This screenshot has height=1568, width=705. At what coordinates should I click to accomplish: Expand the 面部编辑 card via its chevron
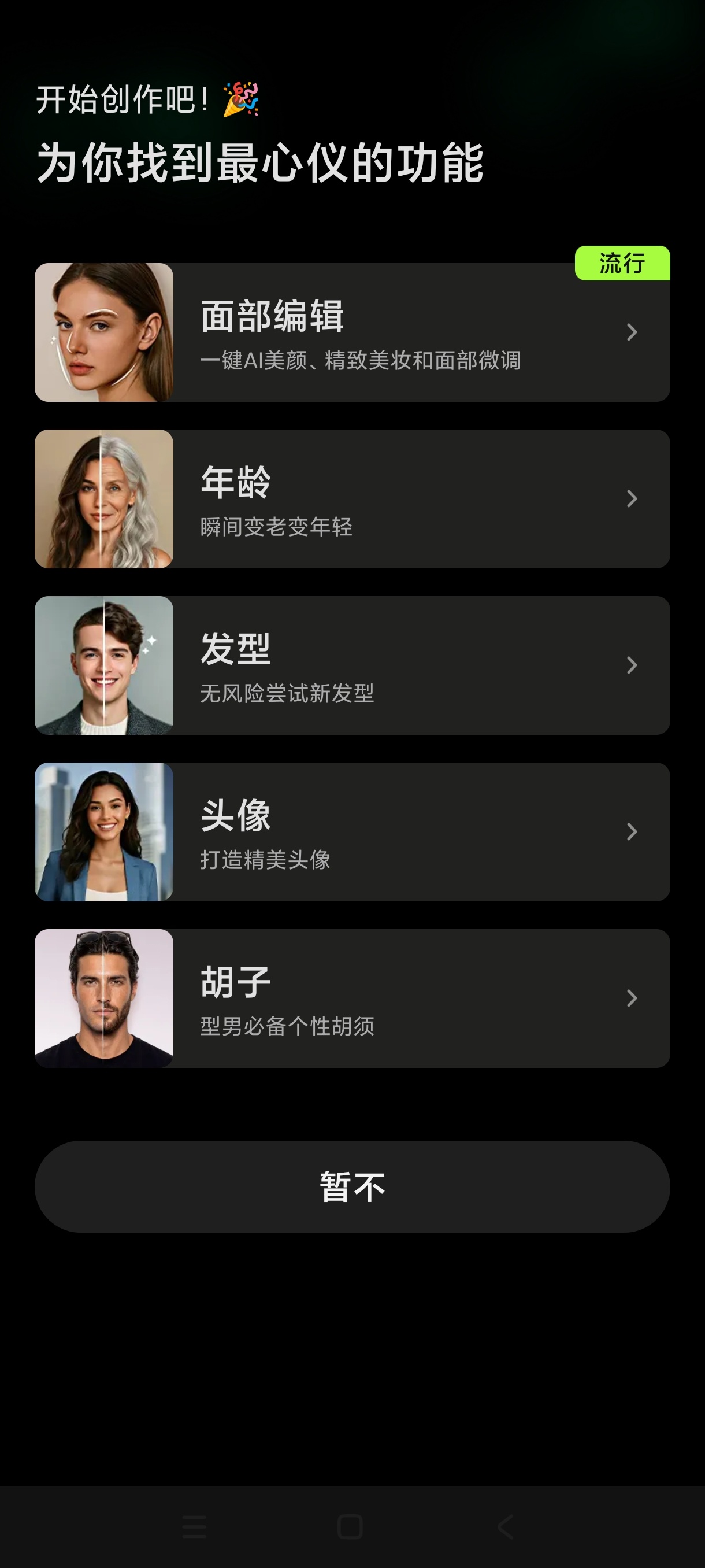(x=632, y=332)
